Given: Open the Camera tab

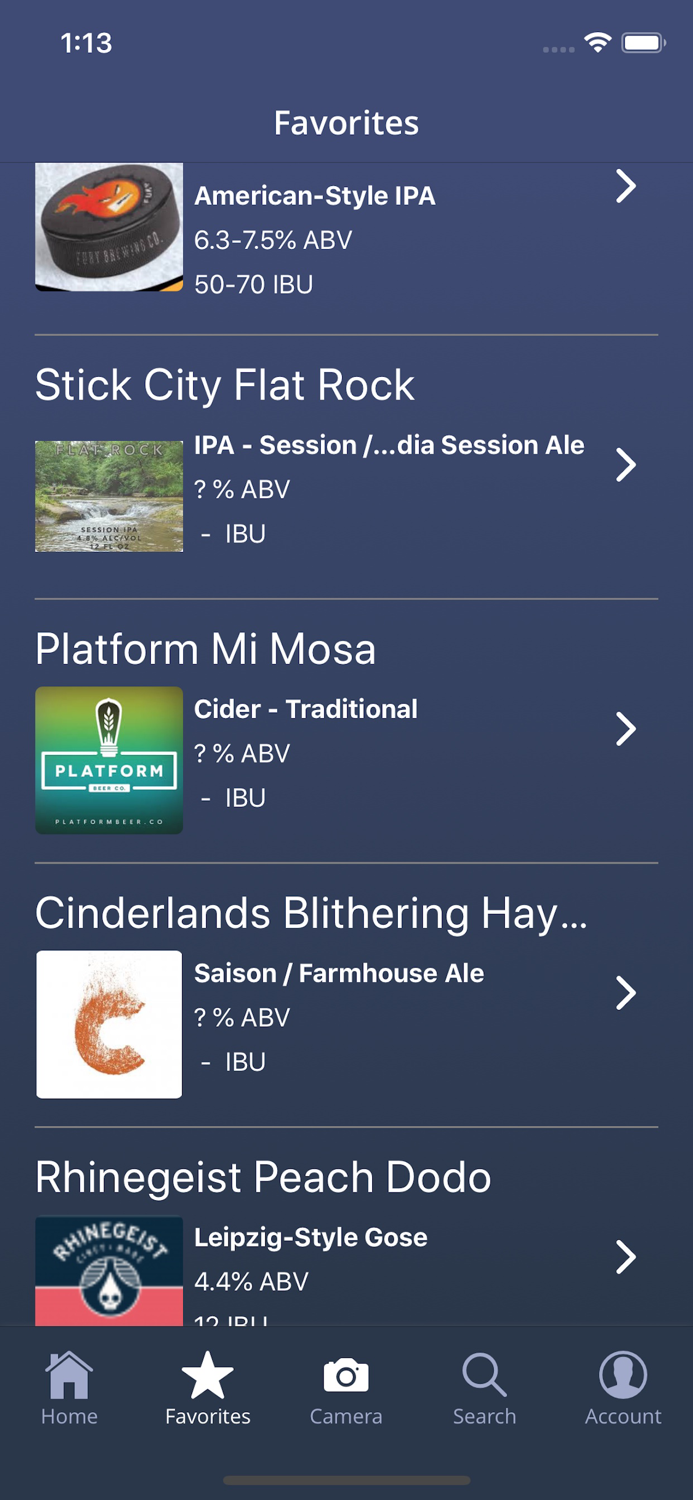Looking at the screenshot, I should click(x=346, y=1389).
